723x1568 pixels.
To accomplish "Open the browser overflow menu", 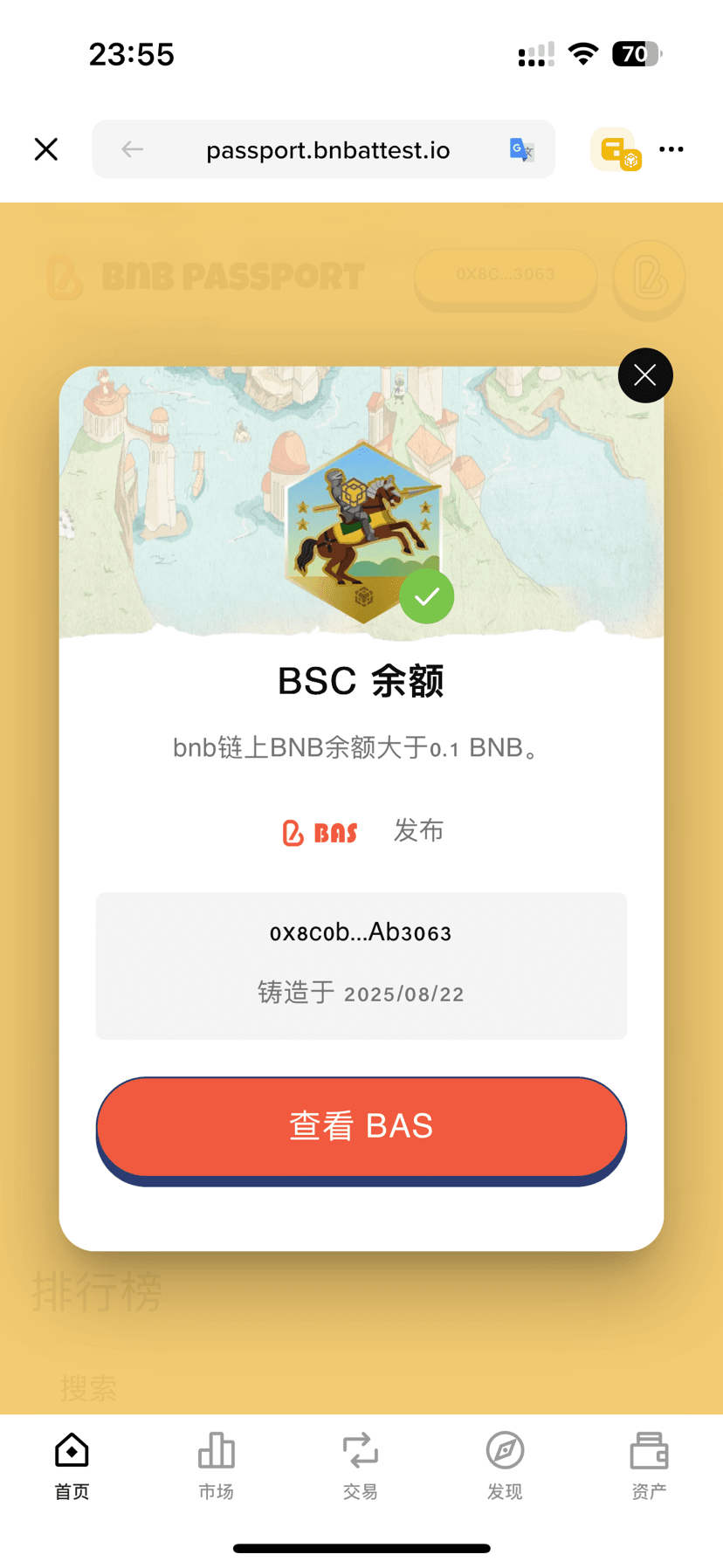I will coord(671,149).
